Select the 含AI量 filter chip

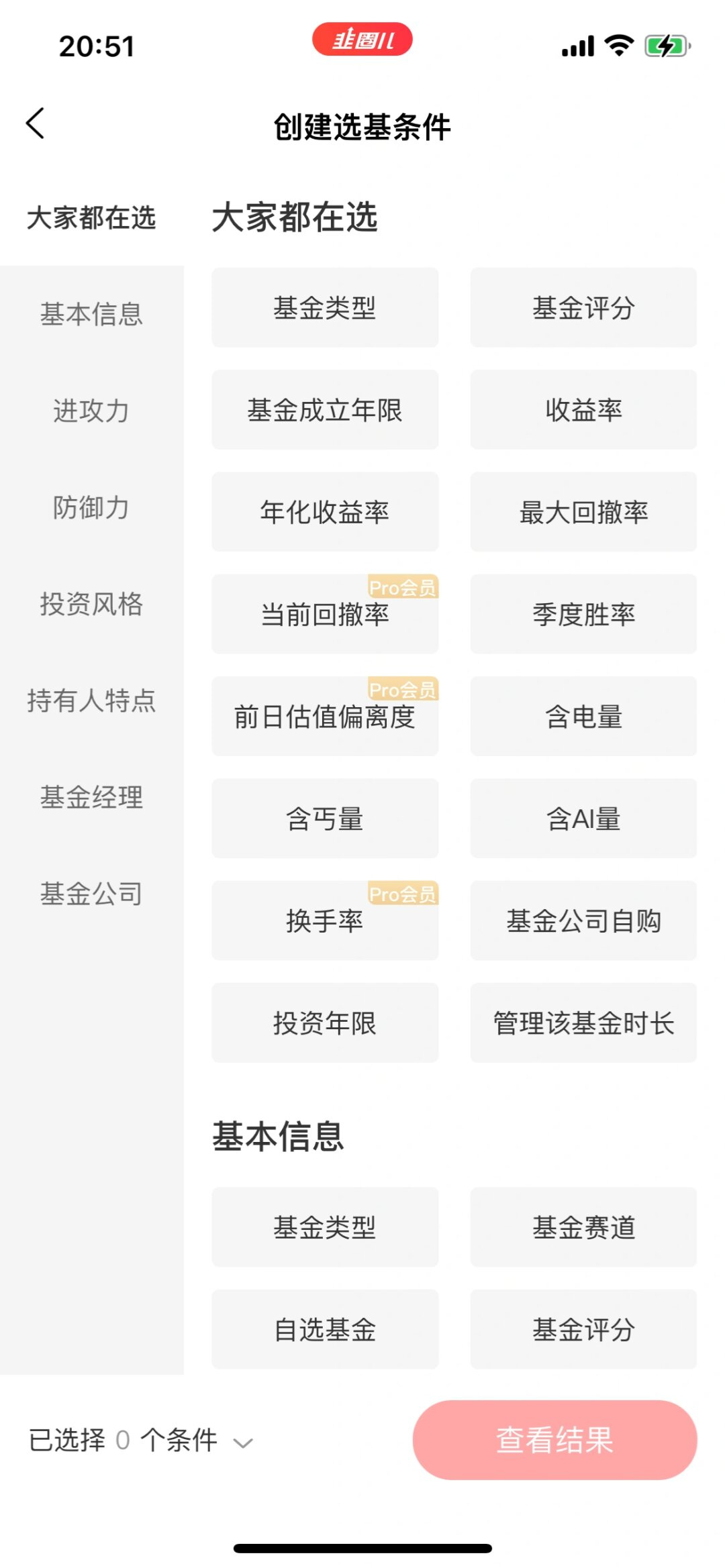(583, 819)
